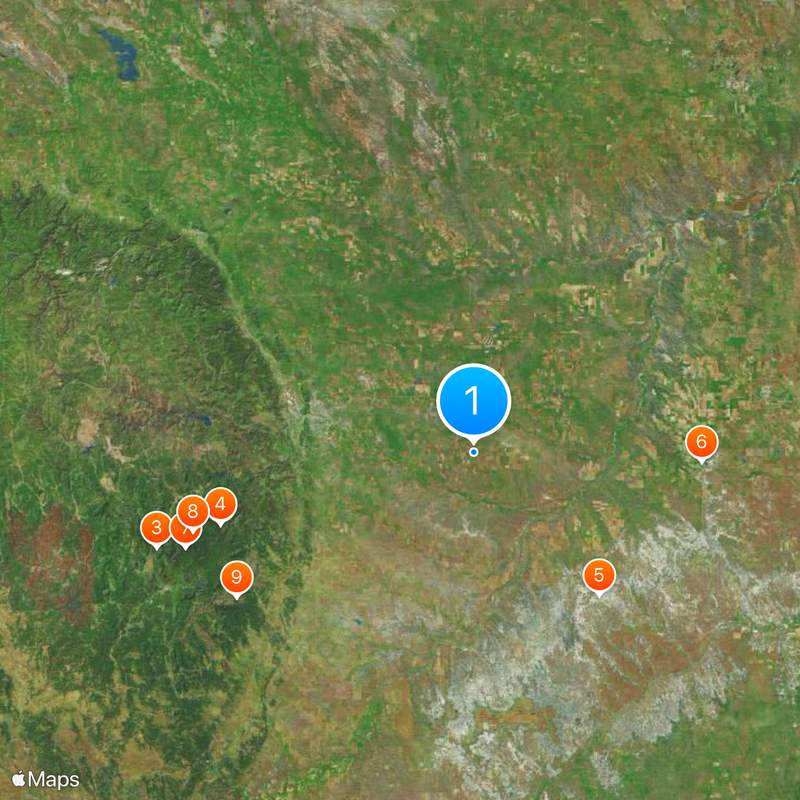The image size is (800, 800).
Task: Open the orange pin numbered 5
Action: (x=599, y=575)
